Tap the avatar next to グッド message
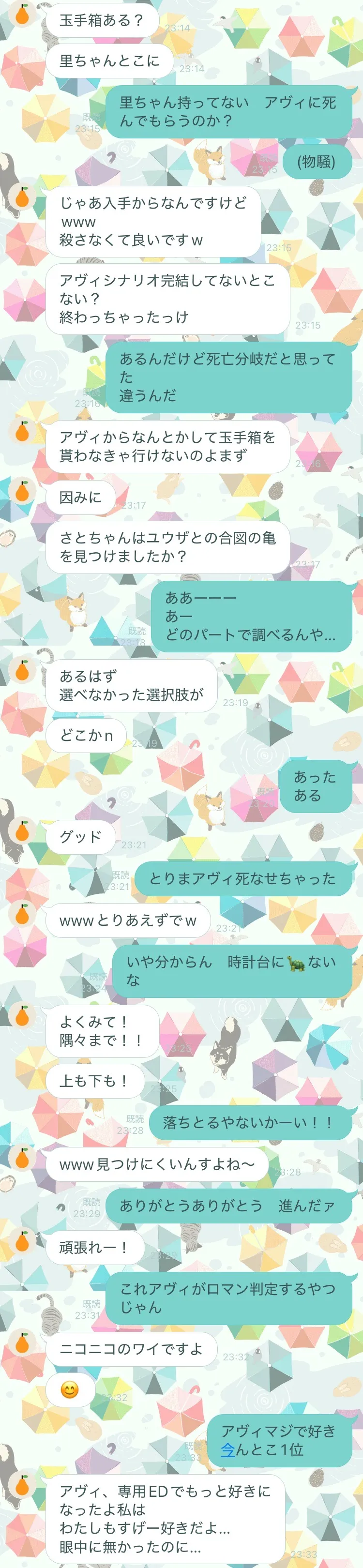This screenshot has height=1568, width=363. [x=23, y=831]
